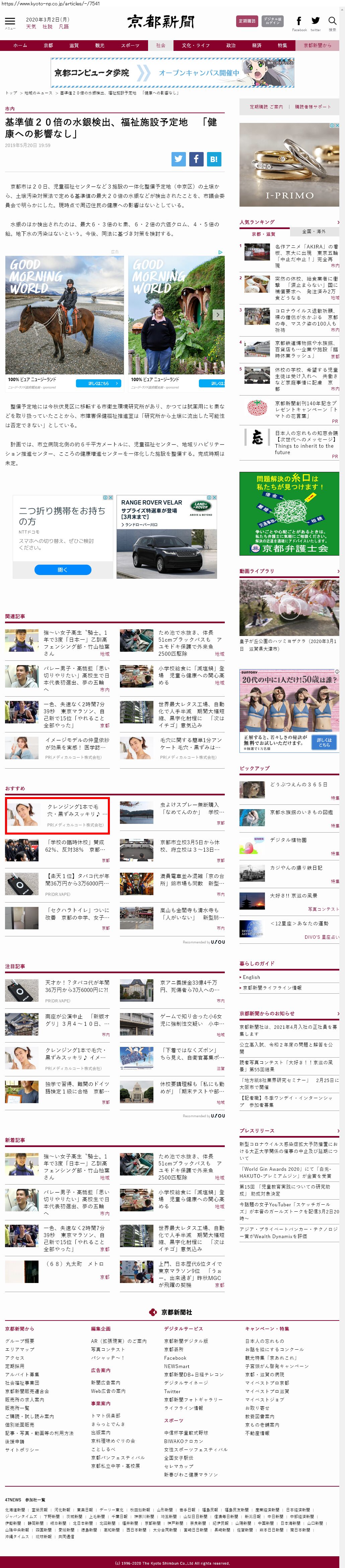Tap the デジタル版ログイン button
The width and height of the screenshot is (345, 1568).
click(273, 21)
